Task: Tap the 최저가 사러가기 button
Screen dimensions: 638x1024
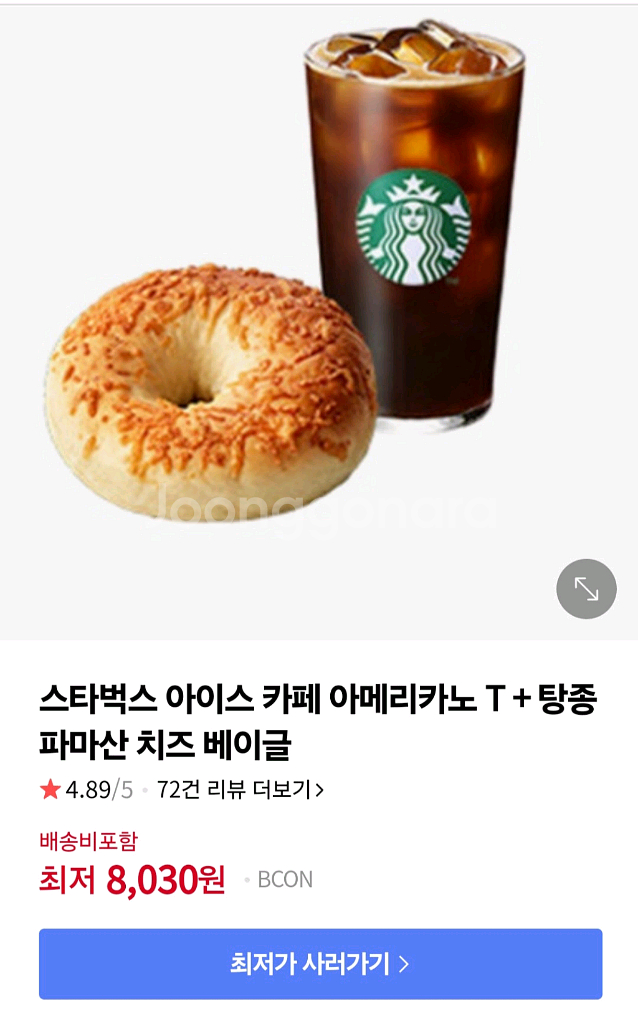Action: (320, 964)
